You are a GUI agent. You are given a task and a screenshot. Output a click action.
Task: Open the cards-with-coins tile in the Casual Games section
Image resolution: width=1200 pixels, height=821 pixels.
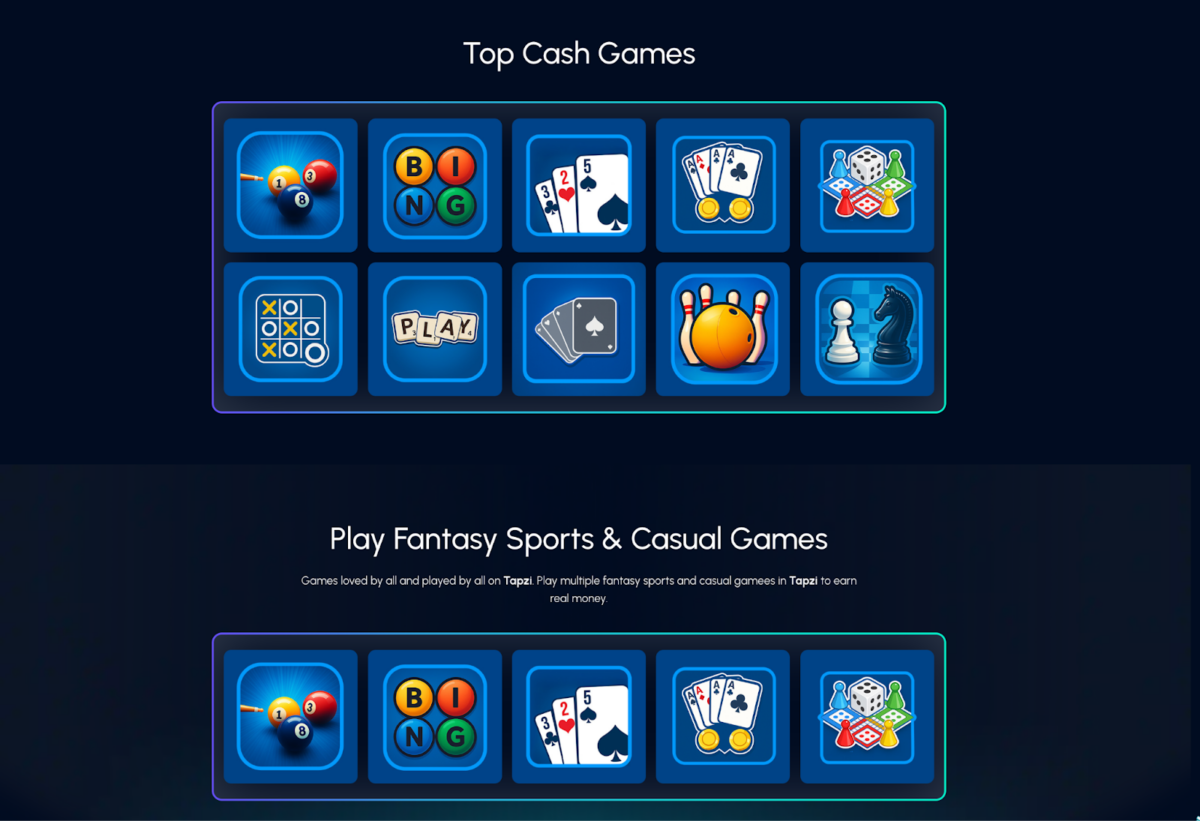[x=723, y=716]
